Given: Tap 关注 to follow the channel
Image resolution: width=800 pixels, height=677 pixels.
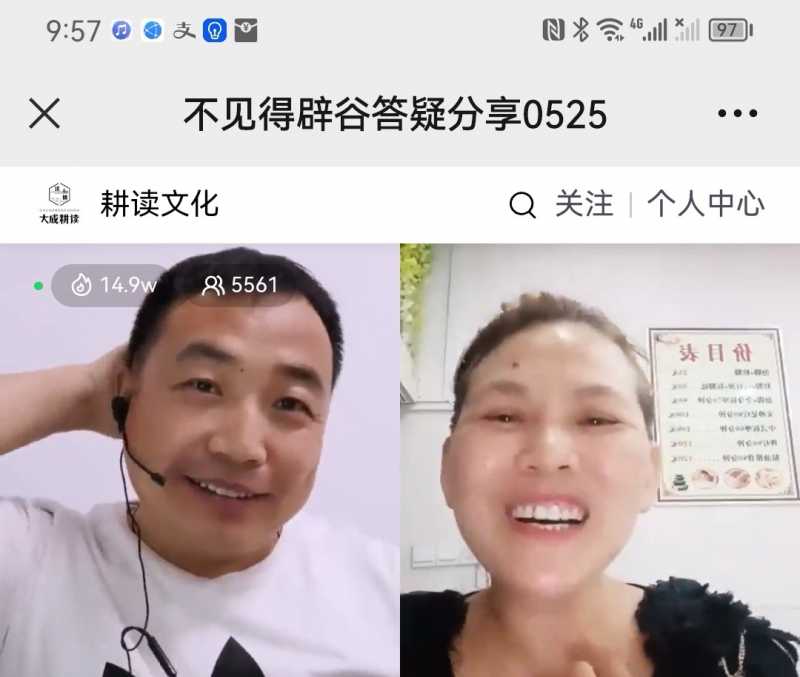Looking at the screenshot, I should tap(584, 204).
